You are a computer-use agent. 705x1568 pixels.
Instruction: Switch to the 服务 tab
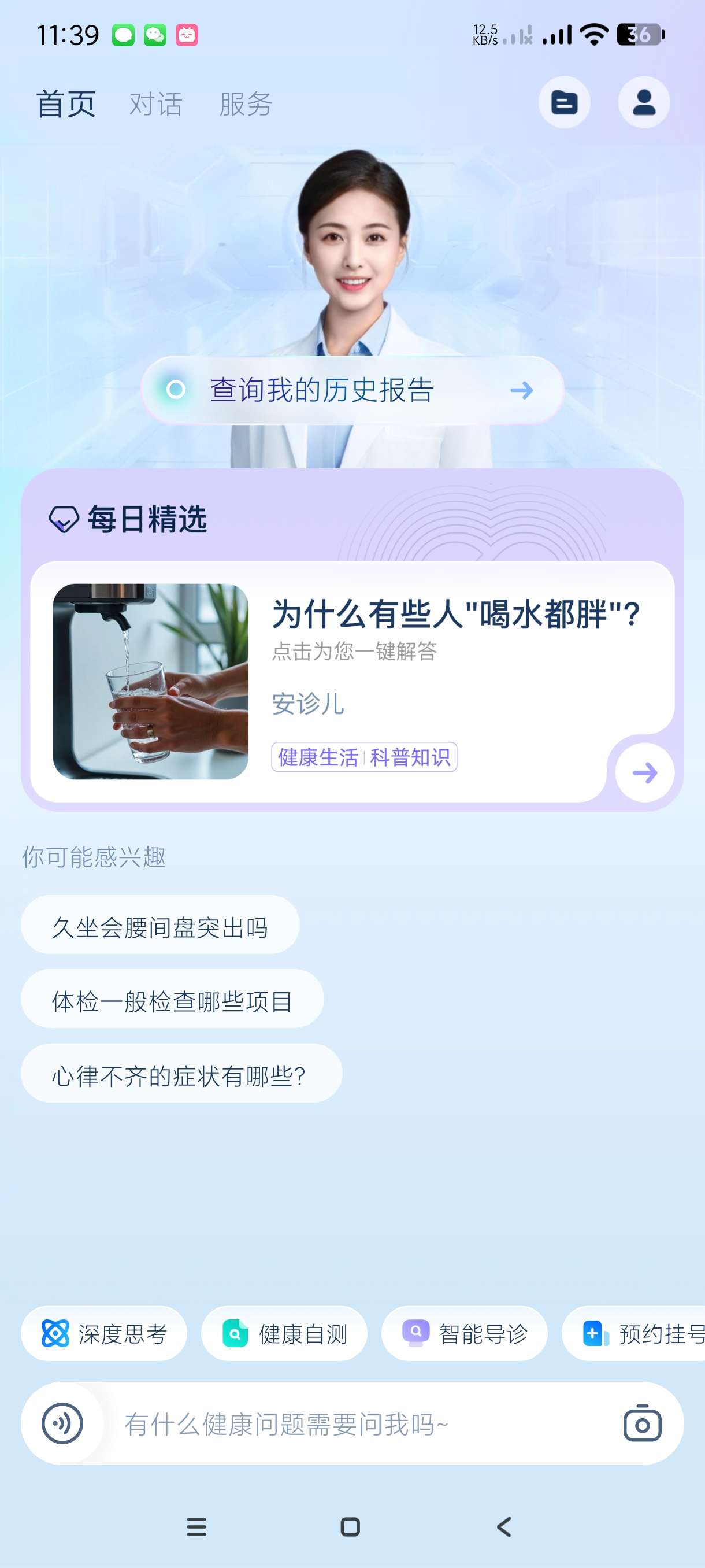click(x=246, y=104)
